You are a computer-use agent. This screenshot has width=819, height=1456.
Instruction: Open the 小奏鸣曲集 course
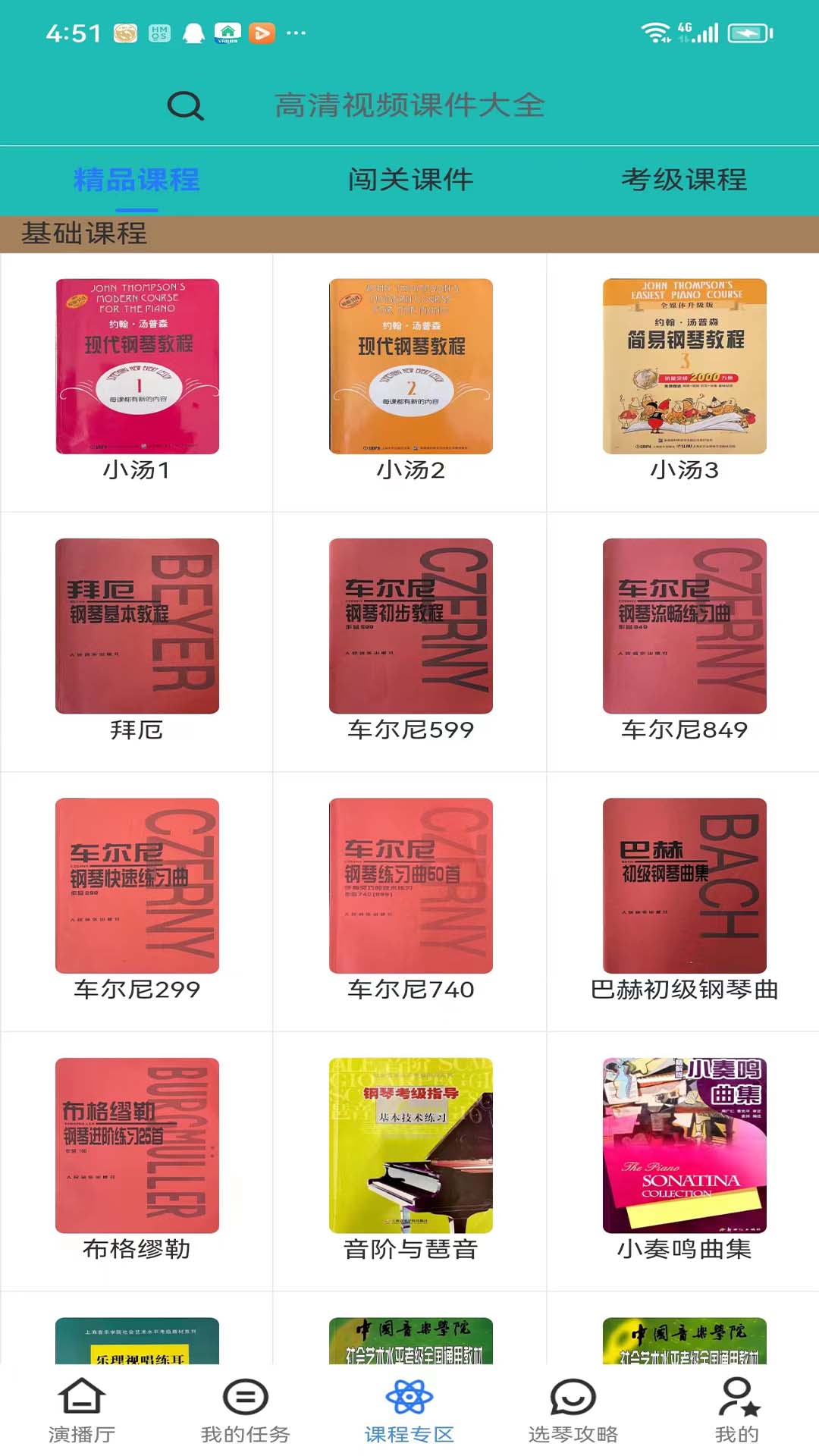click(684, 1145)
